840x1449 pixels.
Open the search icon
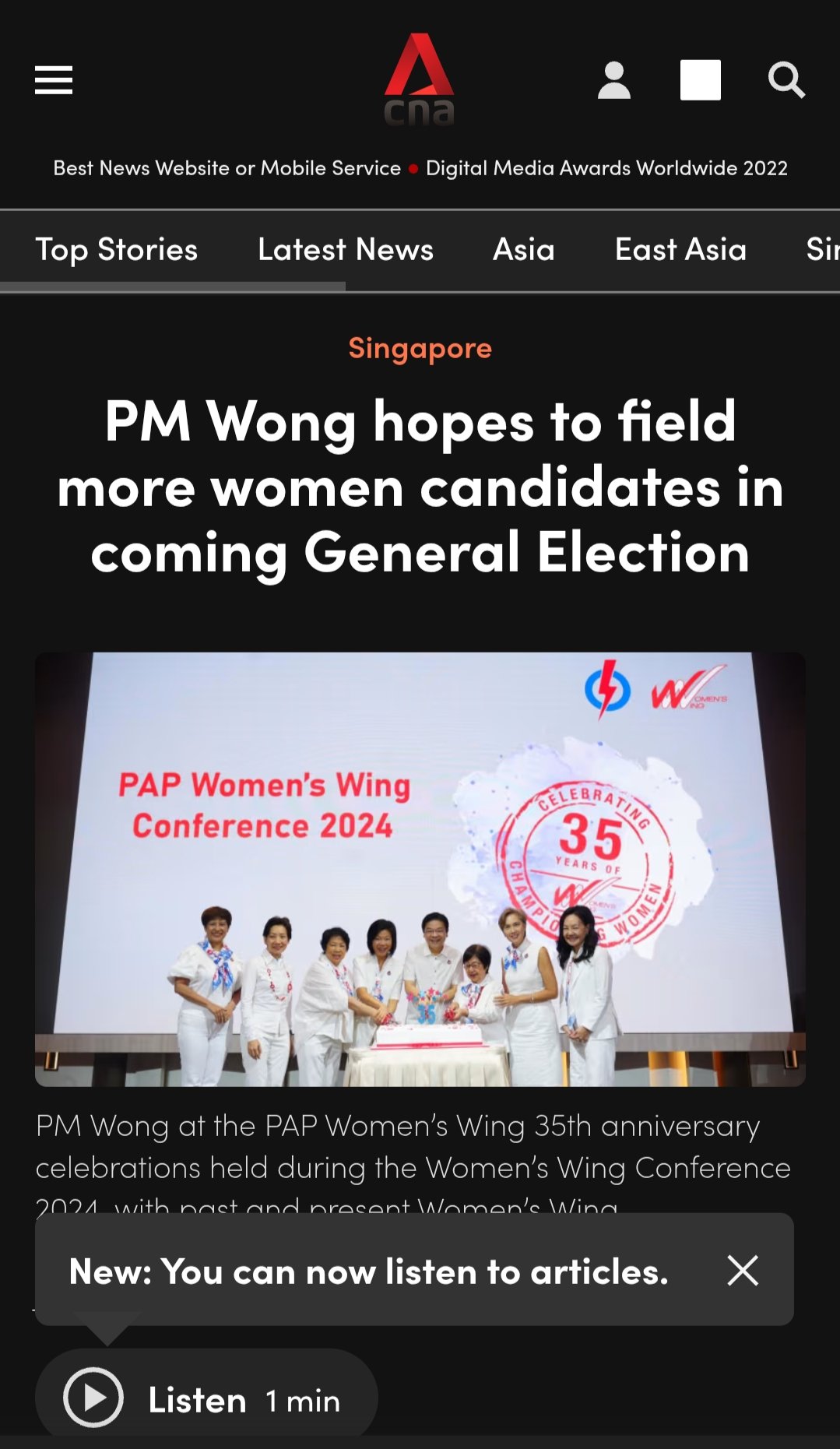coord(786,80)
